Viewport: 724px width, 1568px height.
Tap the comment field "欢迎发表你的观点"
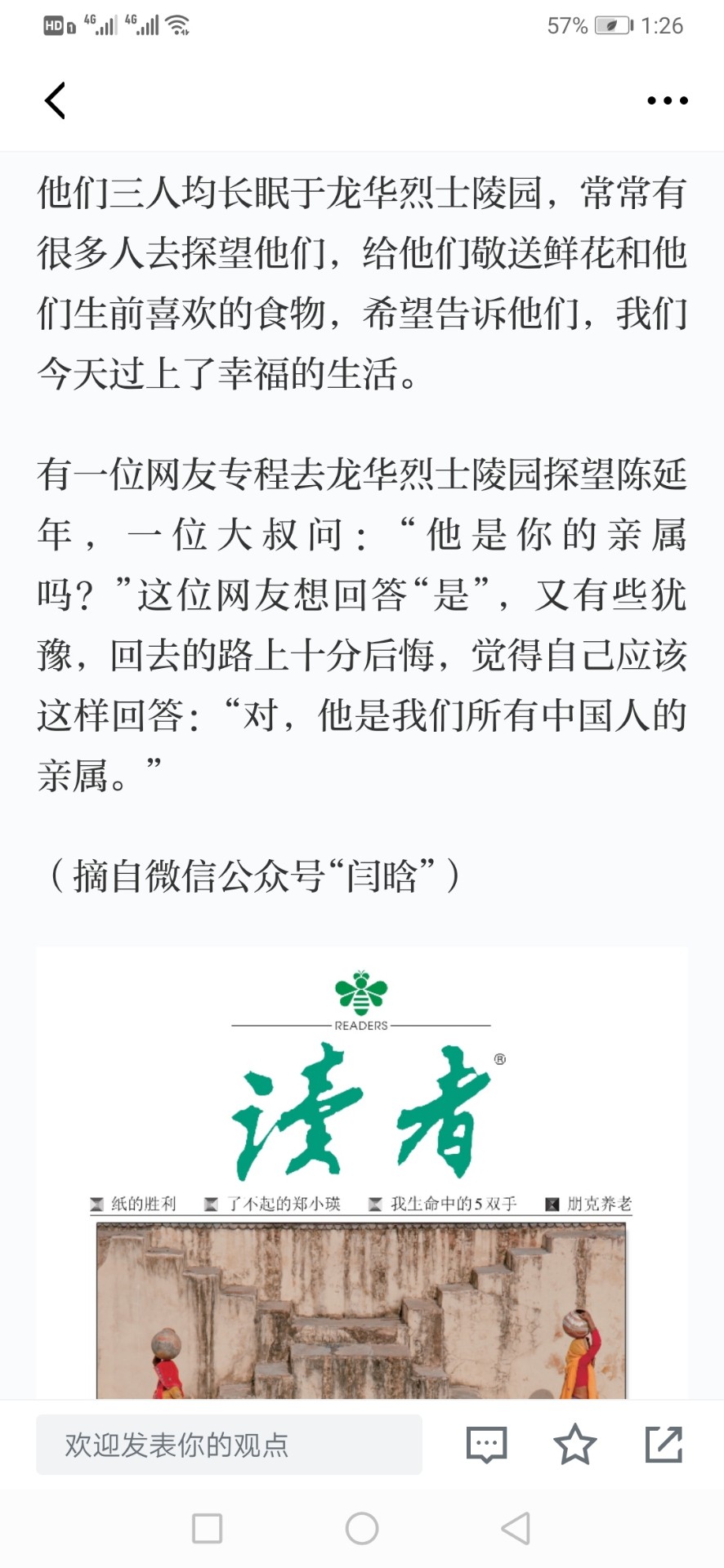[x=229, y=1445]
